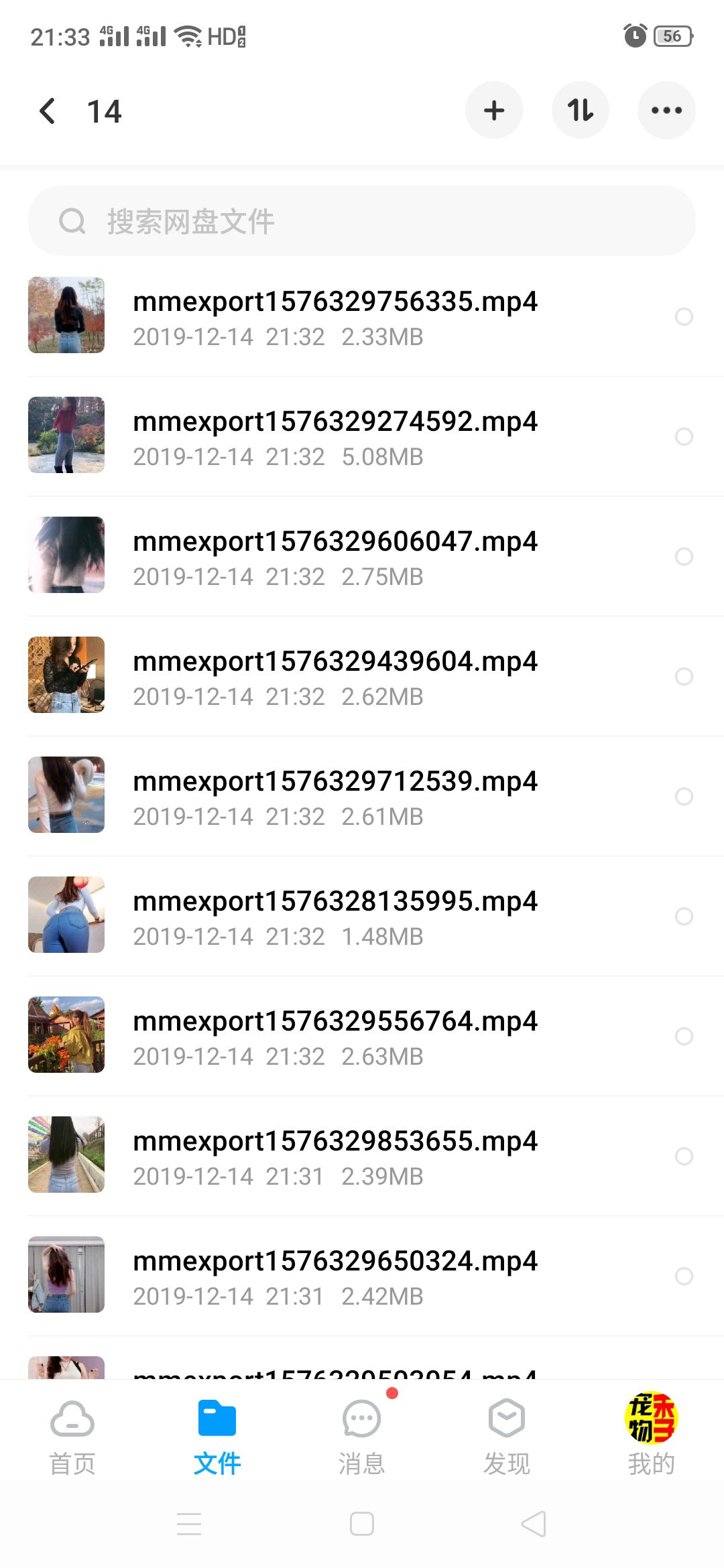Select the circle for mmexport1576329556764.mp4

(684, 1036)
